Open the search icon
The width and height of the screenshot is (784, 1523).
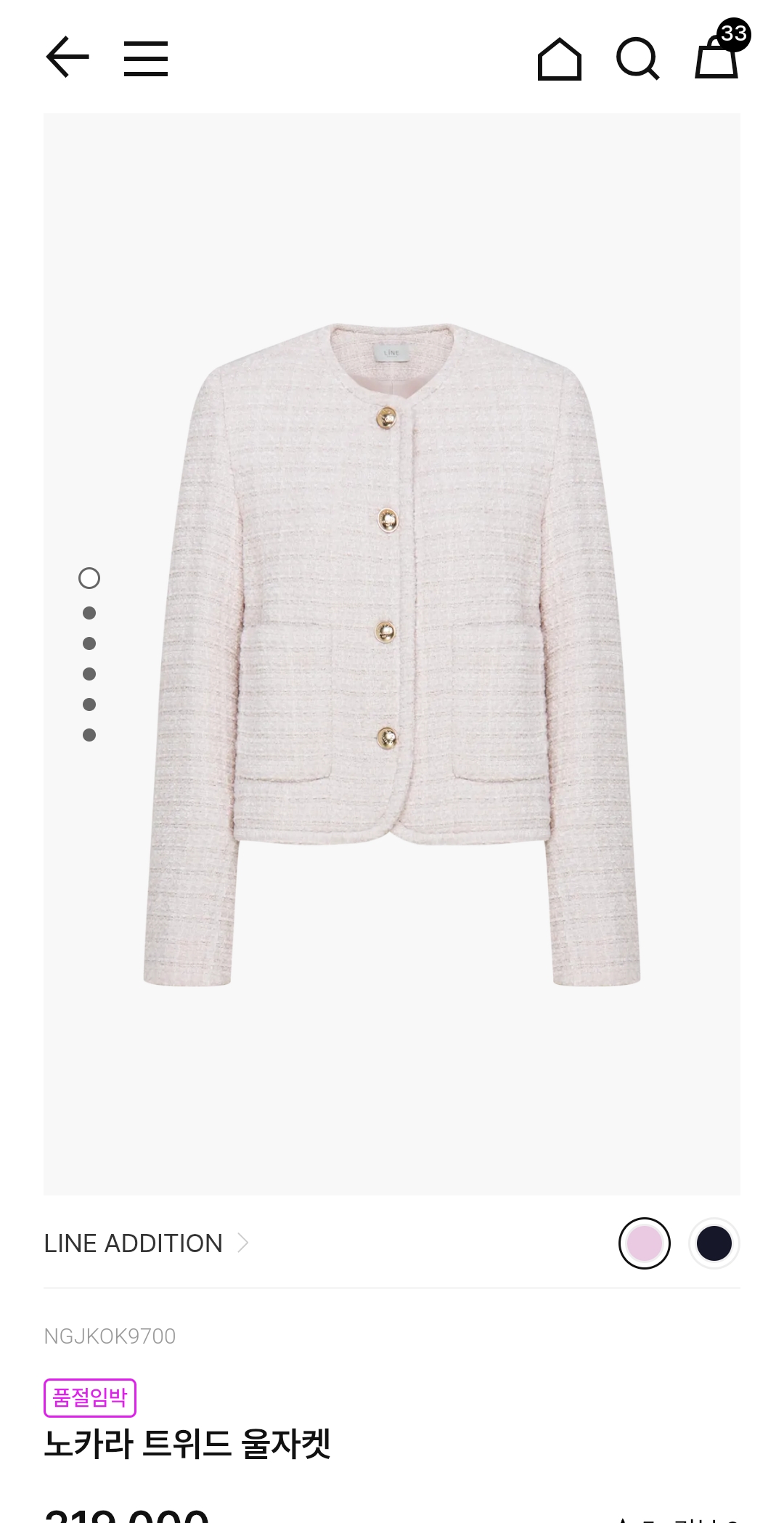coord(637,59)
